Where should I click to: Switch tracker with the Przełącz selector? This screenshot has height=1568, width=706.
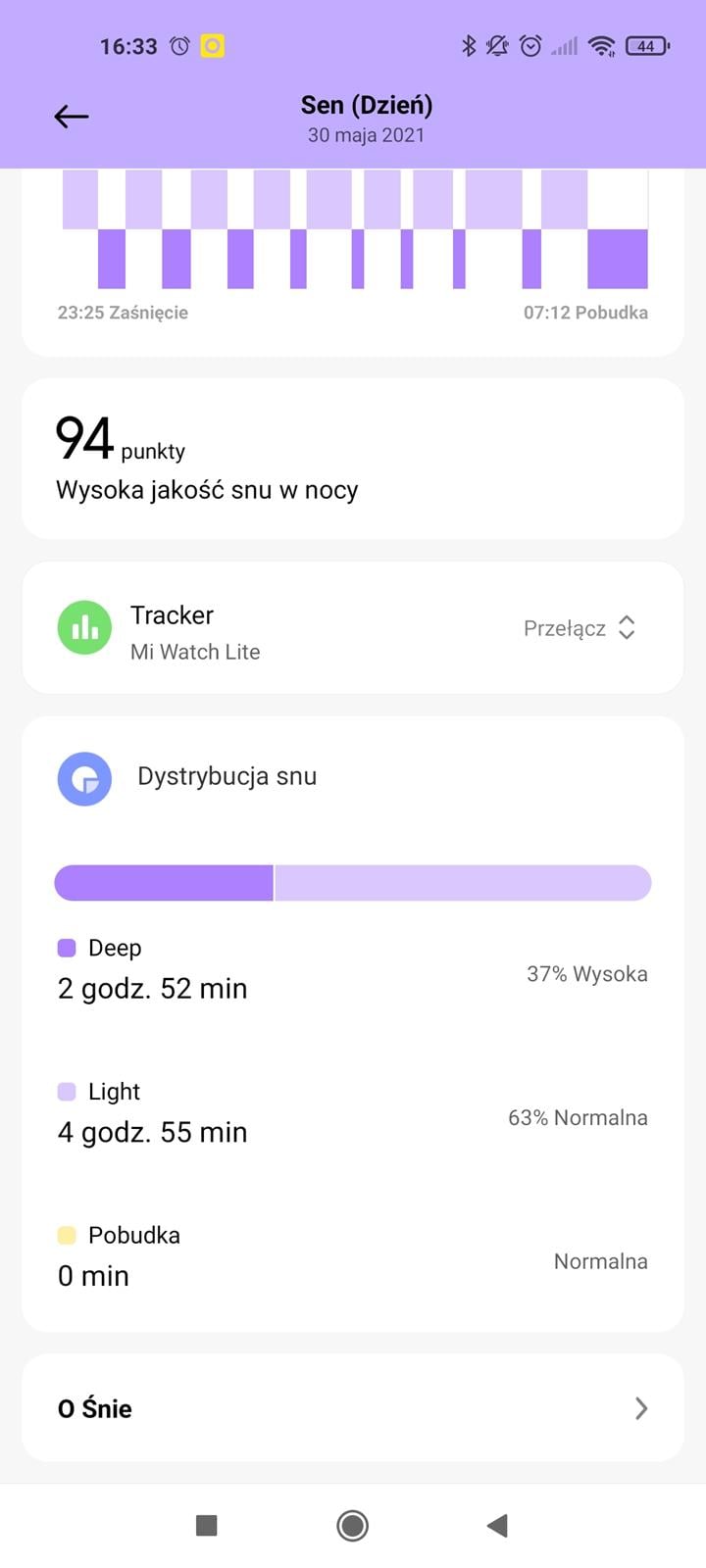tap(580, 628)
